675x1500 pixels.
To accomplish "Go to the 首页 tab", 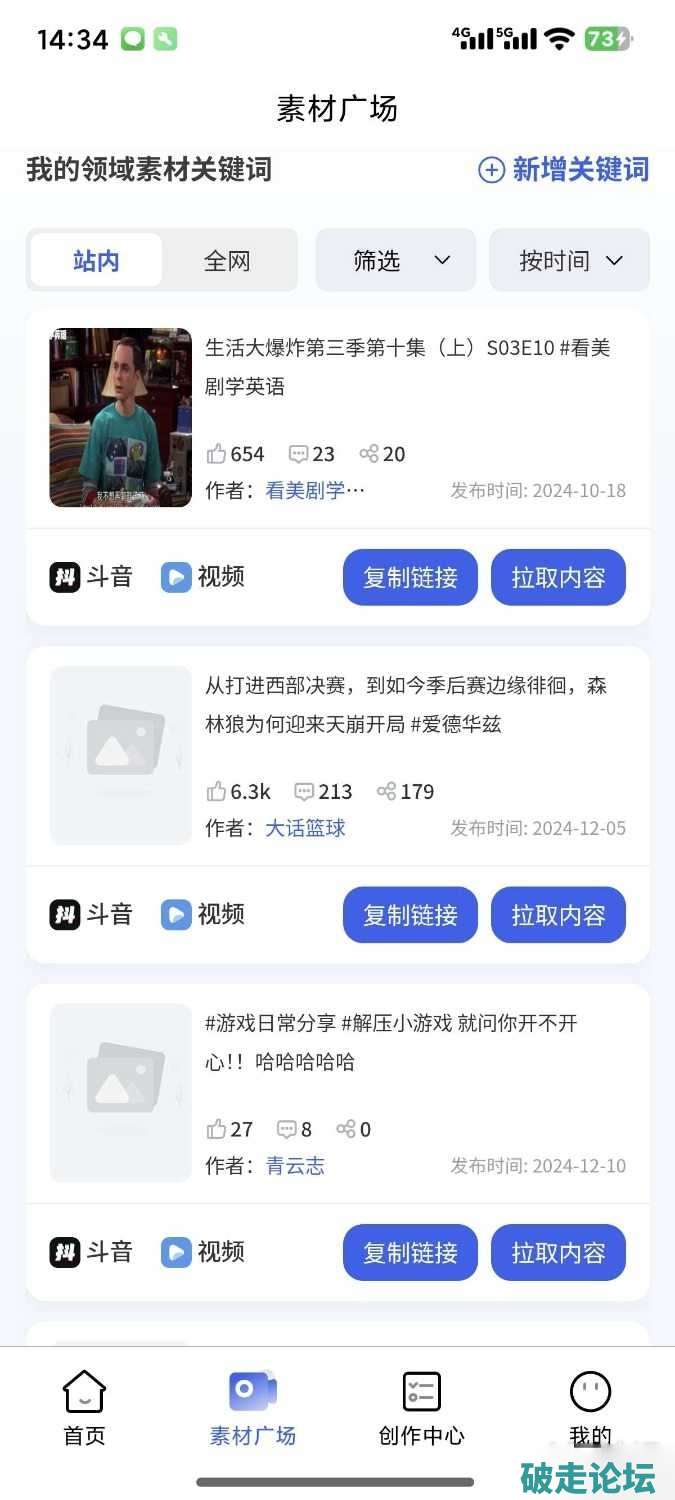I will pyautogui.click(x=84, y=1408).
